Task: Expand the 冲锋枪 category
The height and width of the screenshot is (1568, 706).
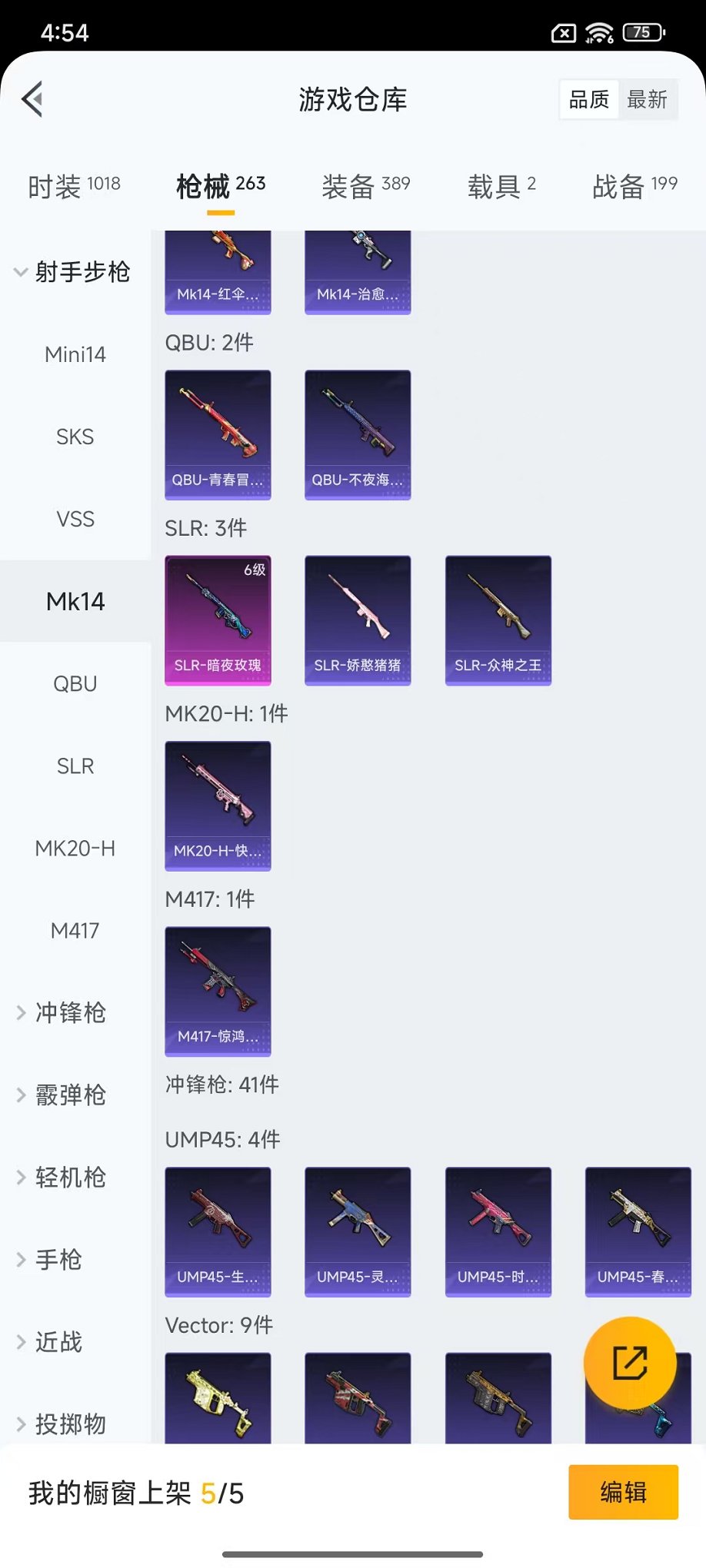Action: coord(72,1013)
